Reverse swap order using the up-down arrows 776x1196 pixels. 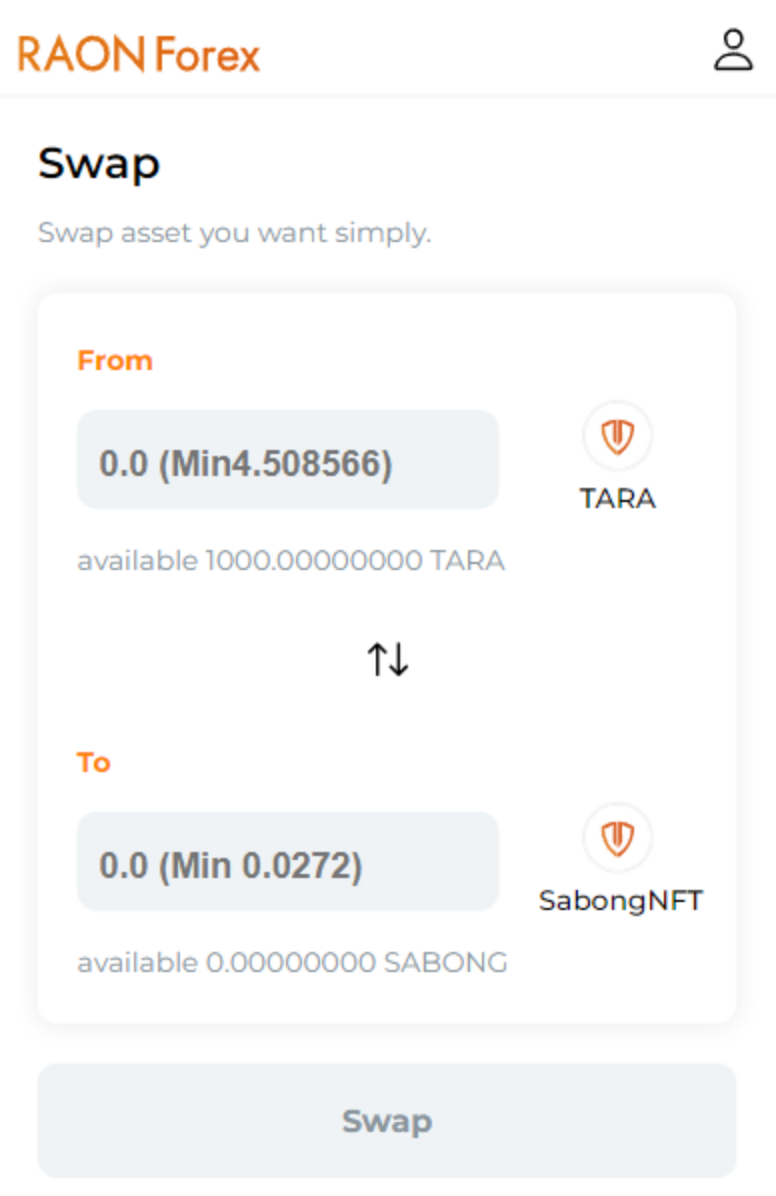tap(388, 658)
